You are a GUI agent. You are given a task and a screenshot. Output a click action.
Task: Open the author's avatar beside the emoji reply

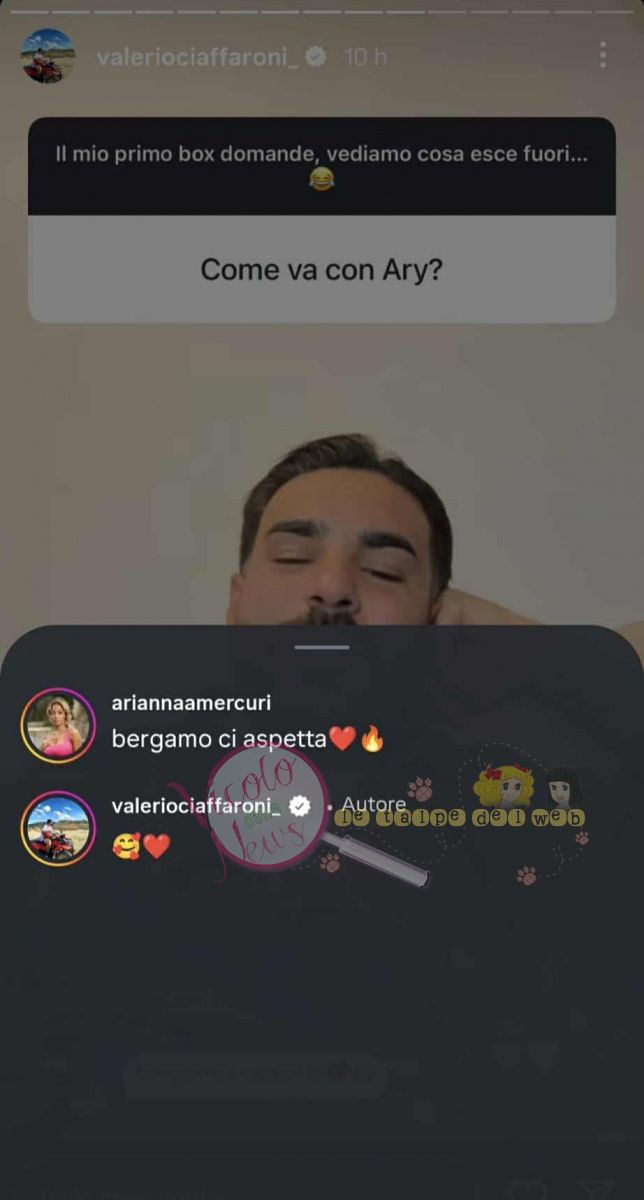58,830
